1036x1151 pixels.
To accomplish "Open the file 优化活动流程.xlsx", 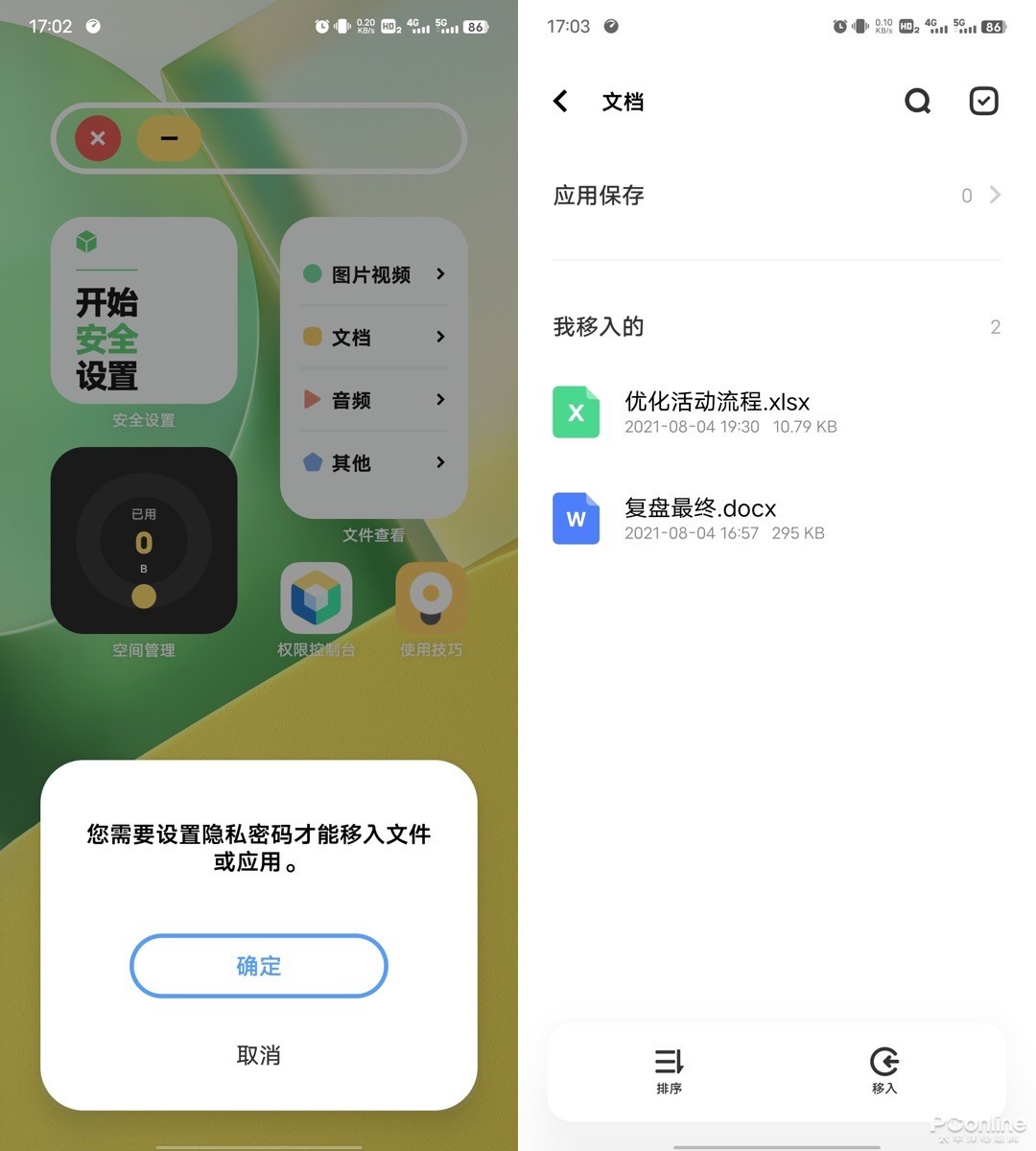I will (718, 411).
